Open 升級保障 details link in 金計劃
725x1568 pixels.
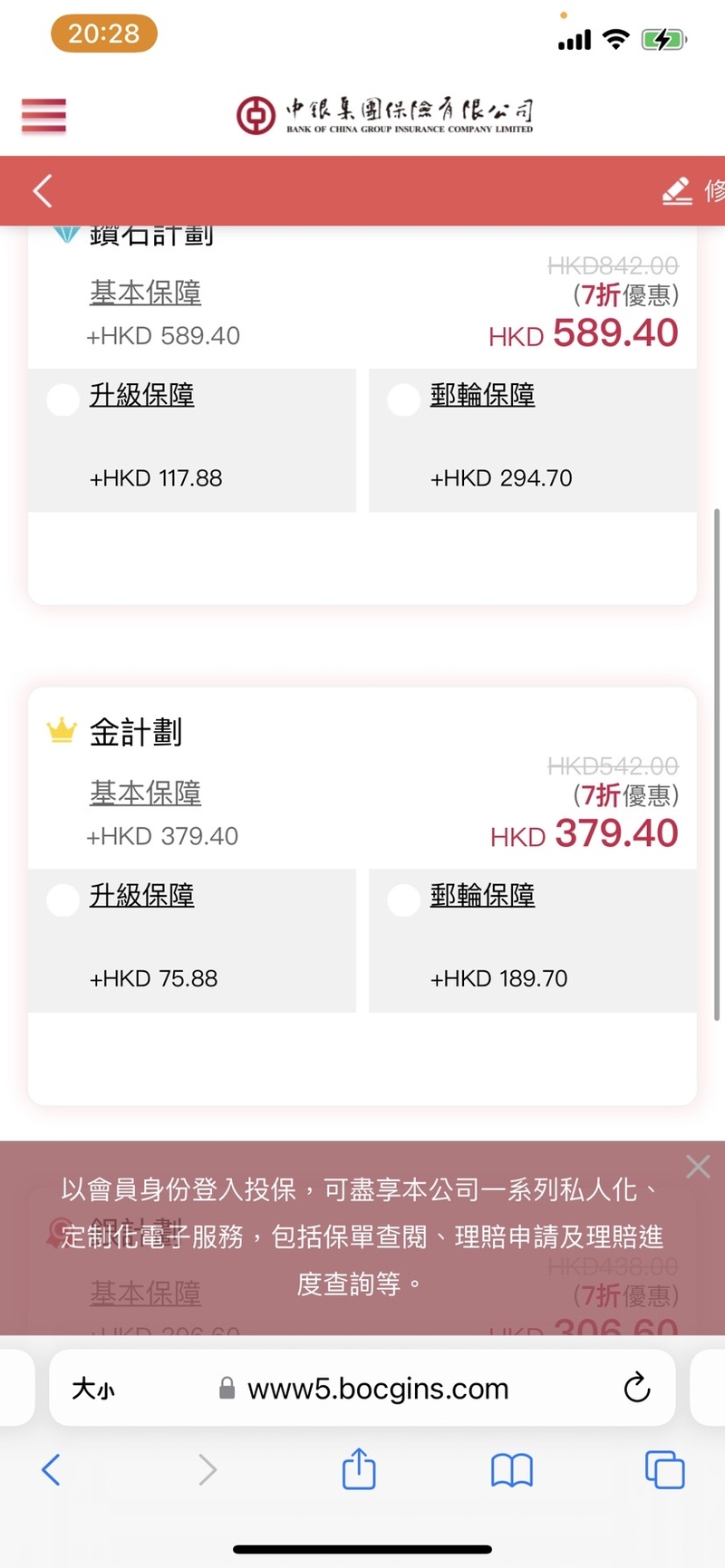coord(141,895)
